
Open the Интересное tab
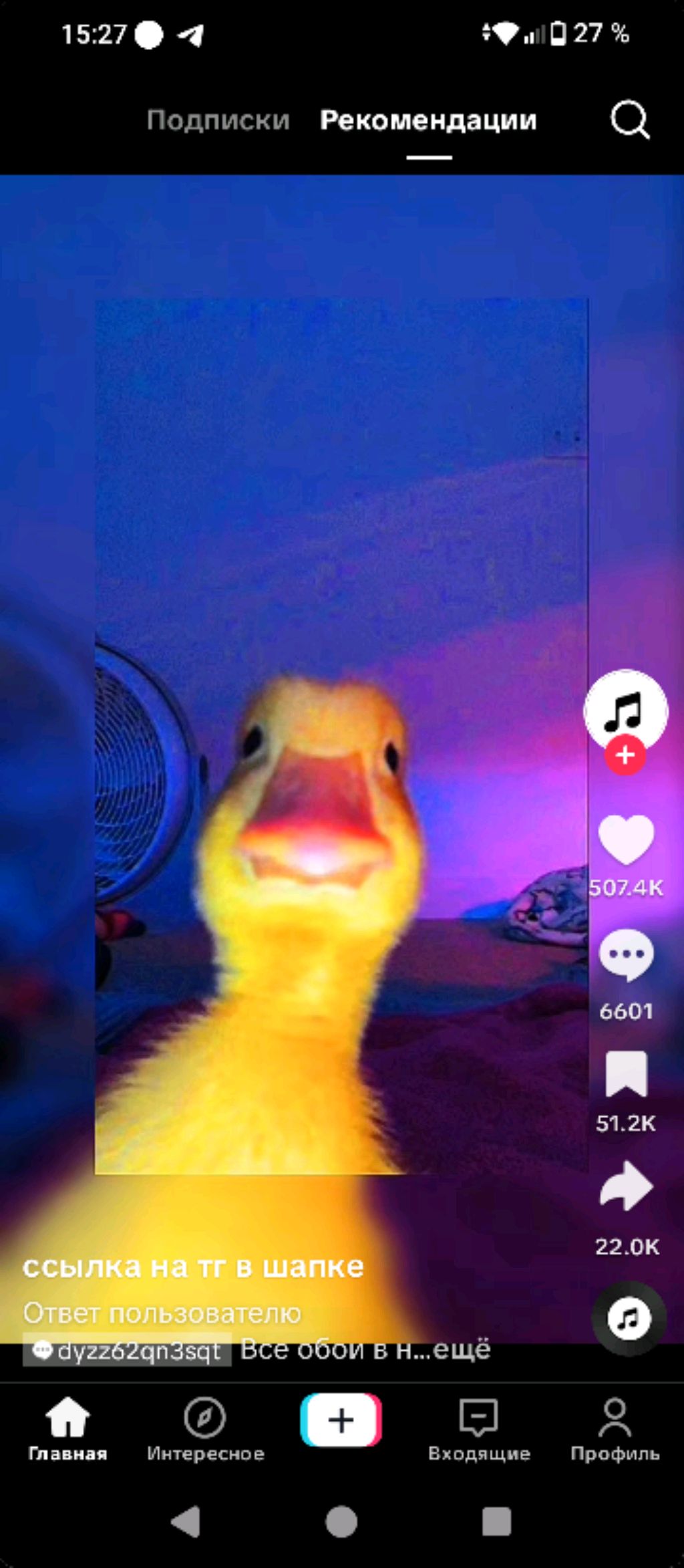point(205,1429)
